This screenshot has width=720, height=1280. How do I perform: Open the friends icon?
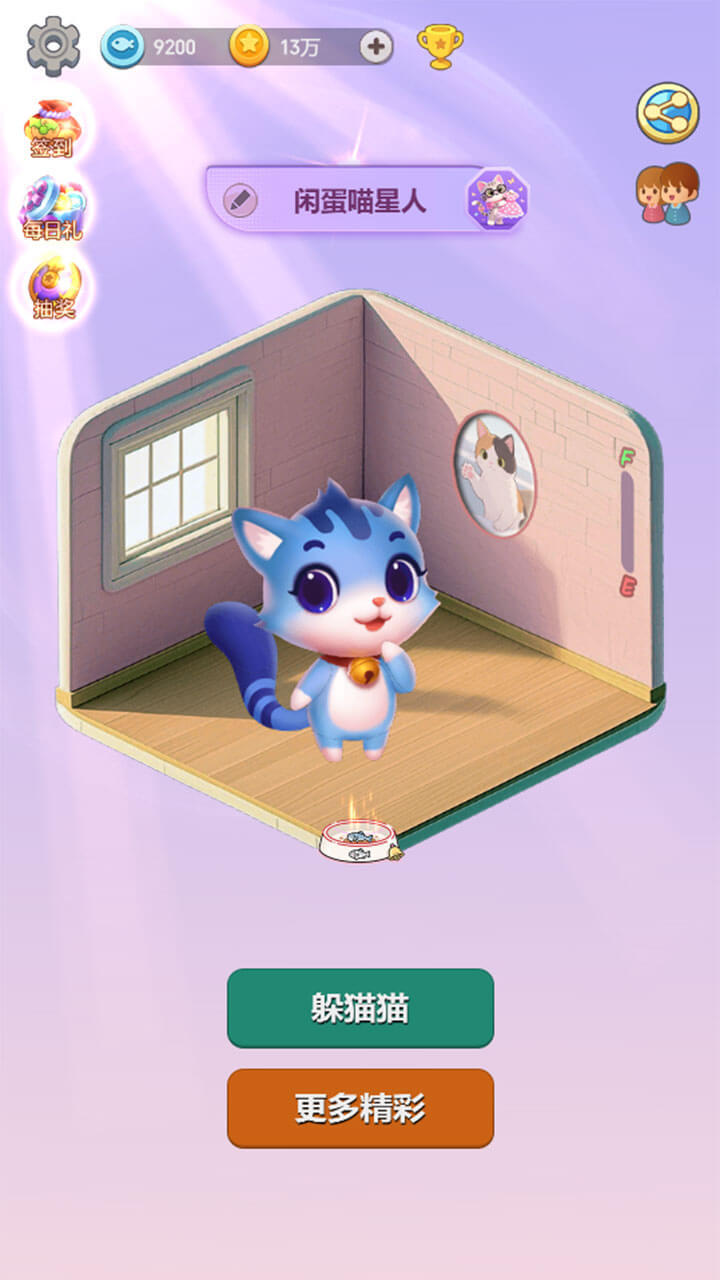coord(666,194)
